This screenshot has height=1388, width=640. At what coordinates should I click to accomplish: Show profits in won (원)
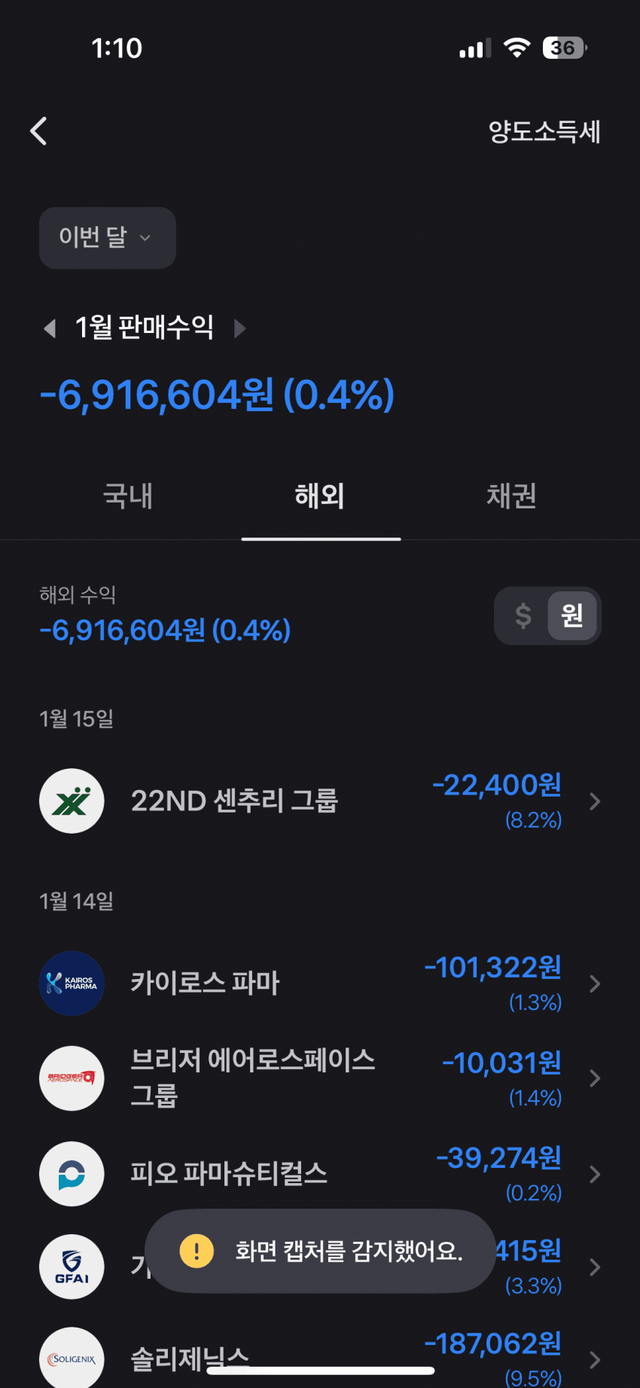pos(572,616)
